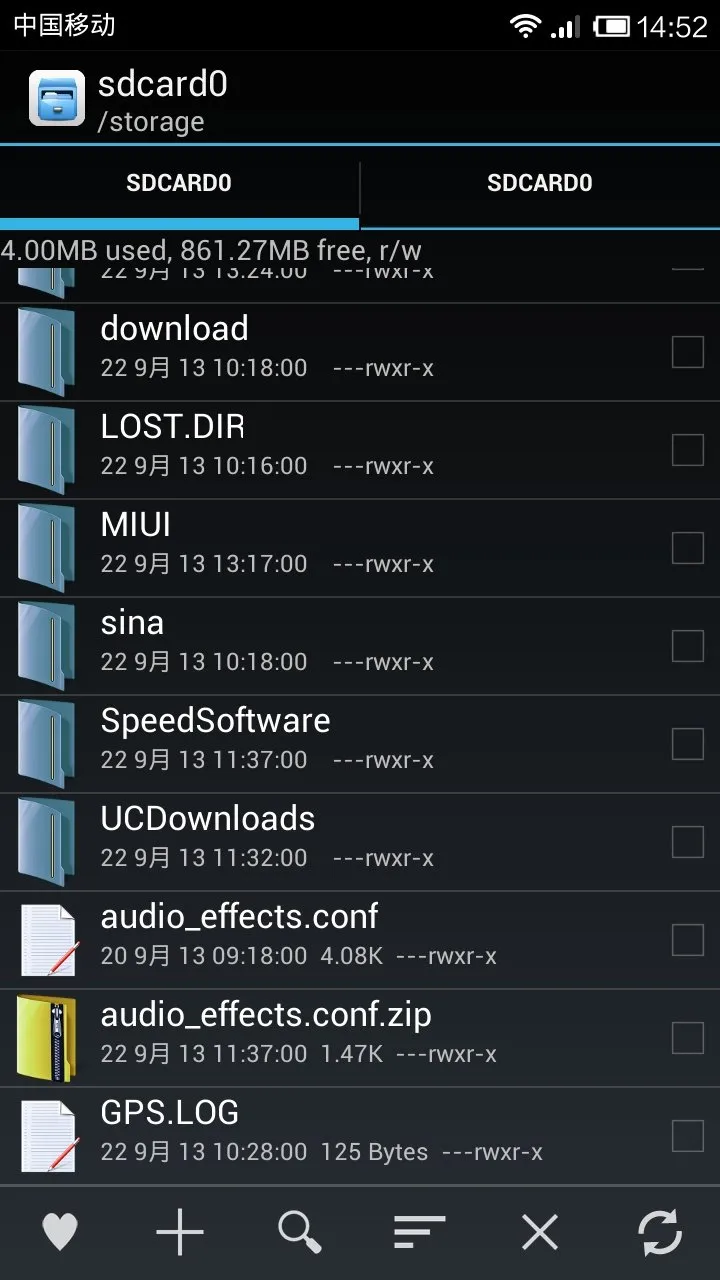Mark the UCDownloads checkbox
The image size is (720, 1280).
[x=687, y=842]
